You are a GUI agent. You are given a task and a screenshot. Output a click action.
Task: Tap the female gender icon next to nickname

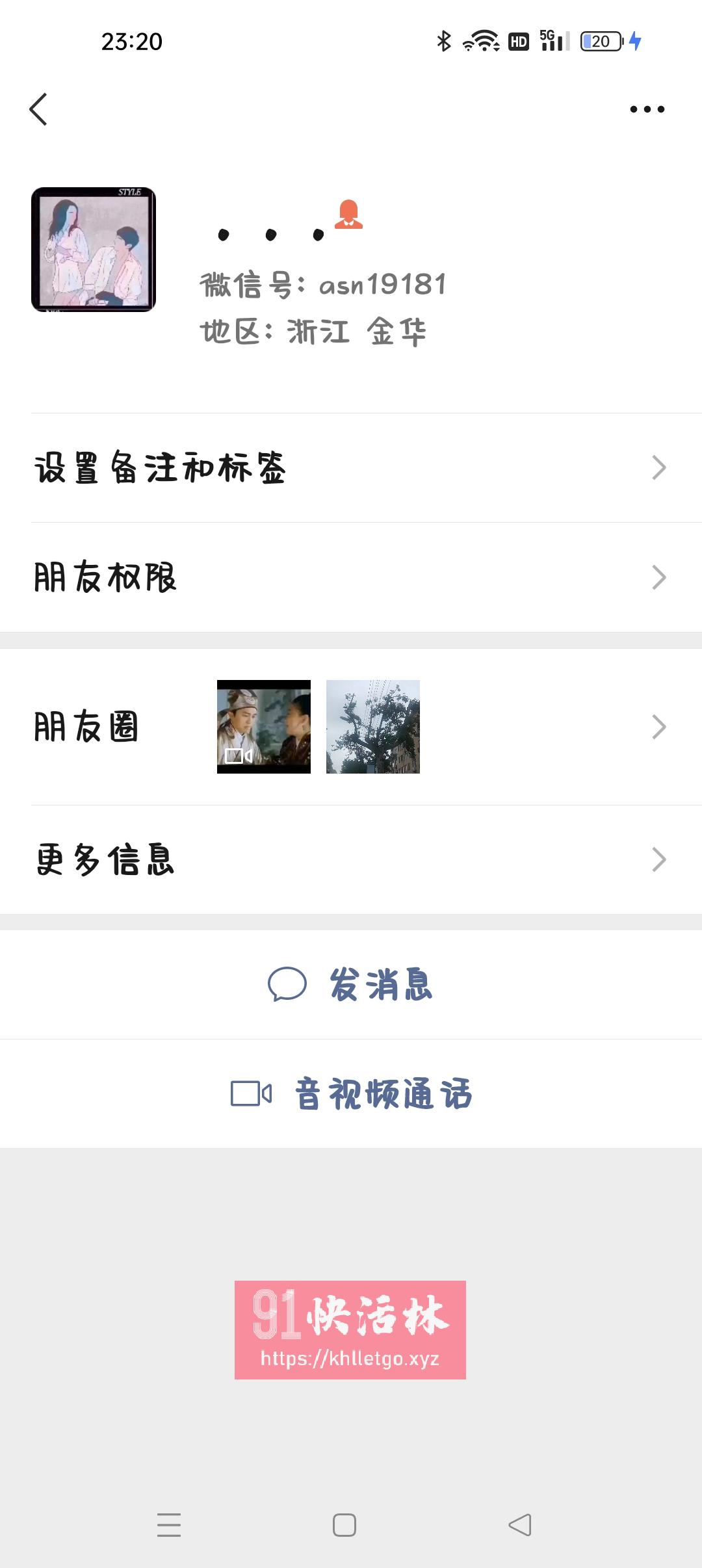coord(349,215)
